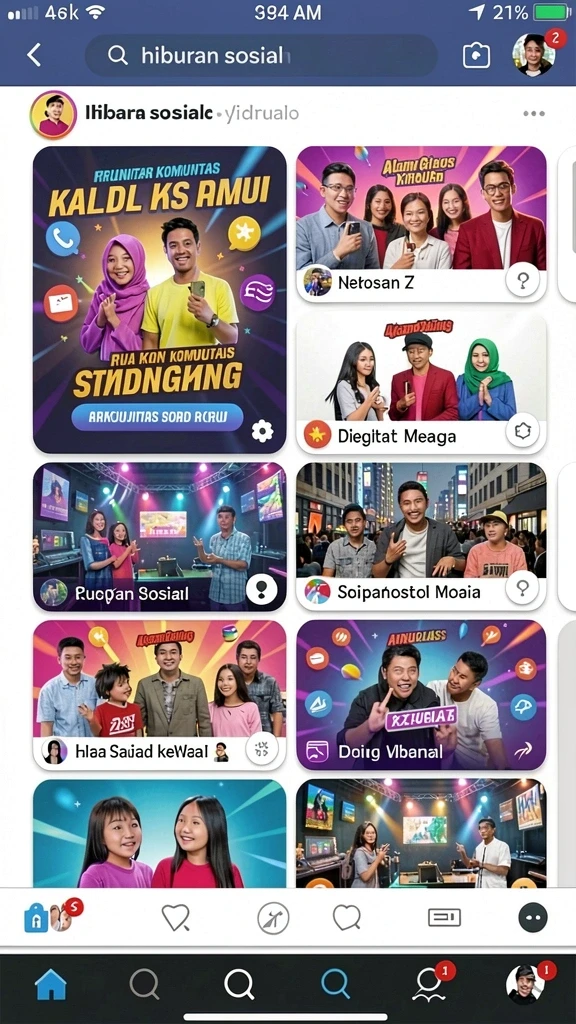
Task: Tap the hiburan sosial search field
Action: click(261, 56)
